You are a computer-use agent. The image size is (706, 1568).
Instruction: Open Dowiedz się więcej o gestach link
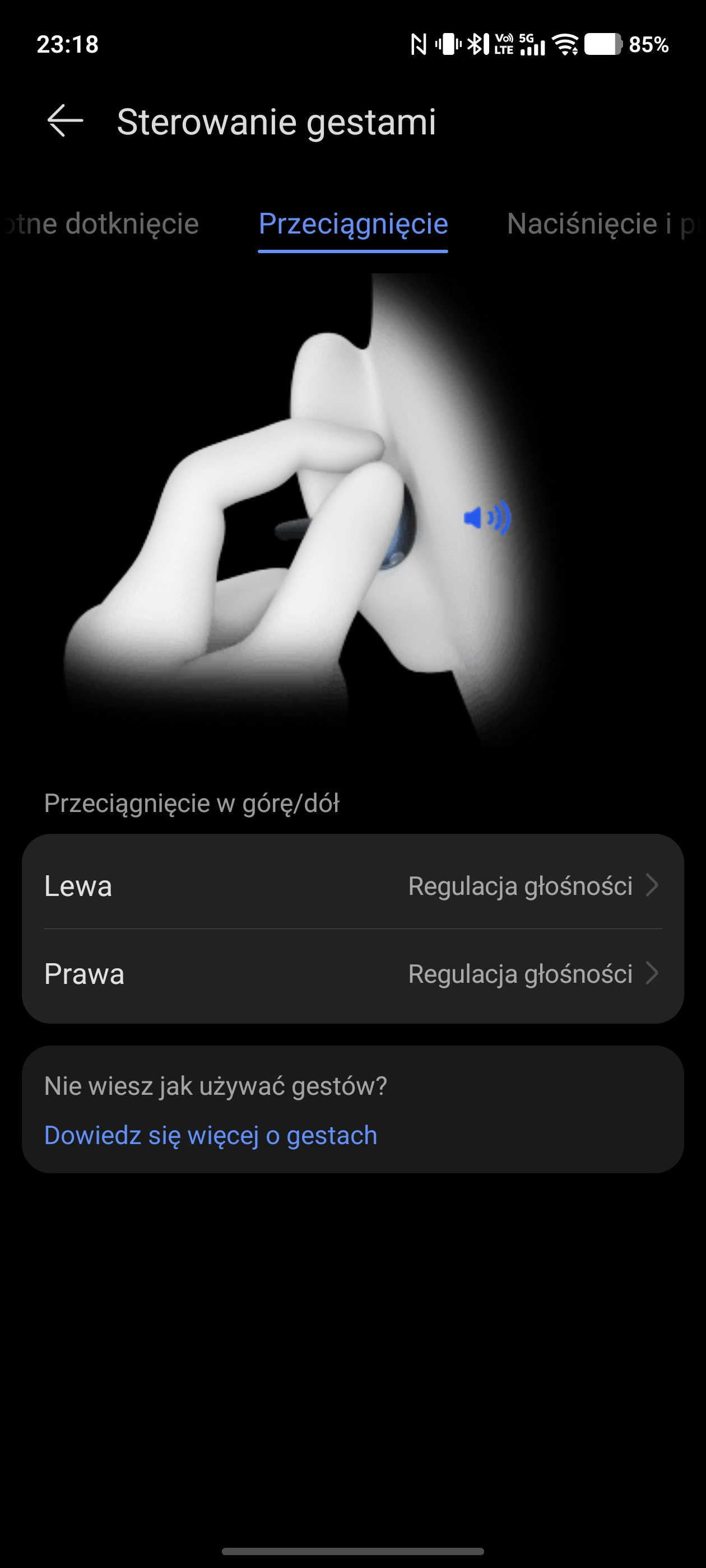pyautogui.click(x=211, y=1135)
